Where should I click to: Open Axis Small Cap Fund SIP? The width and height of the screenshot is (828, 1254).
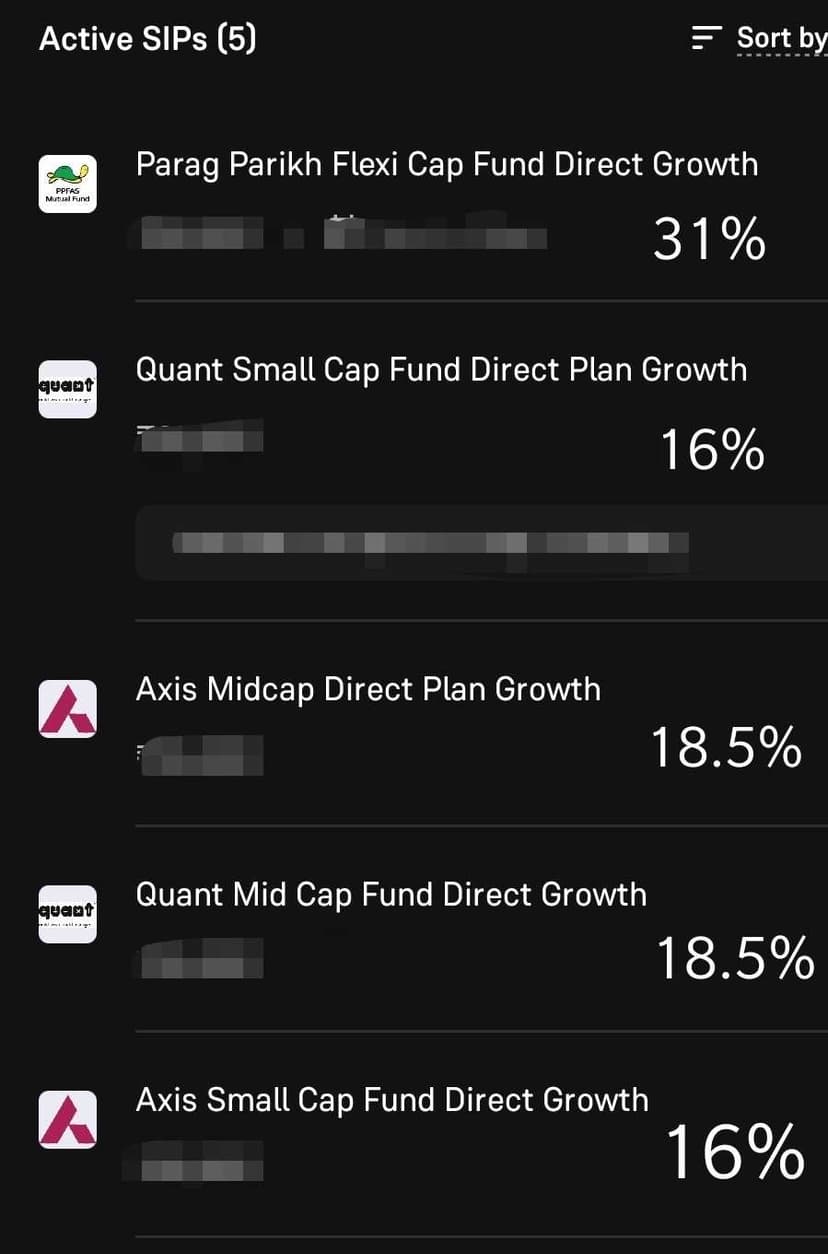tap(391, 1100)
